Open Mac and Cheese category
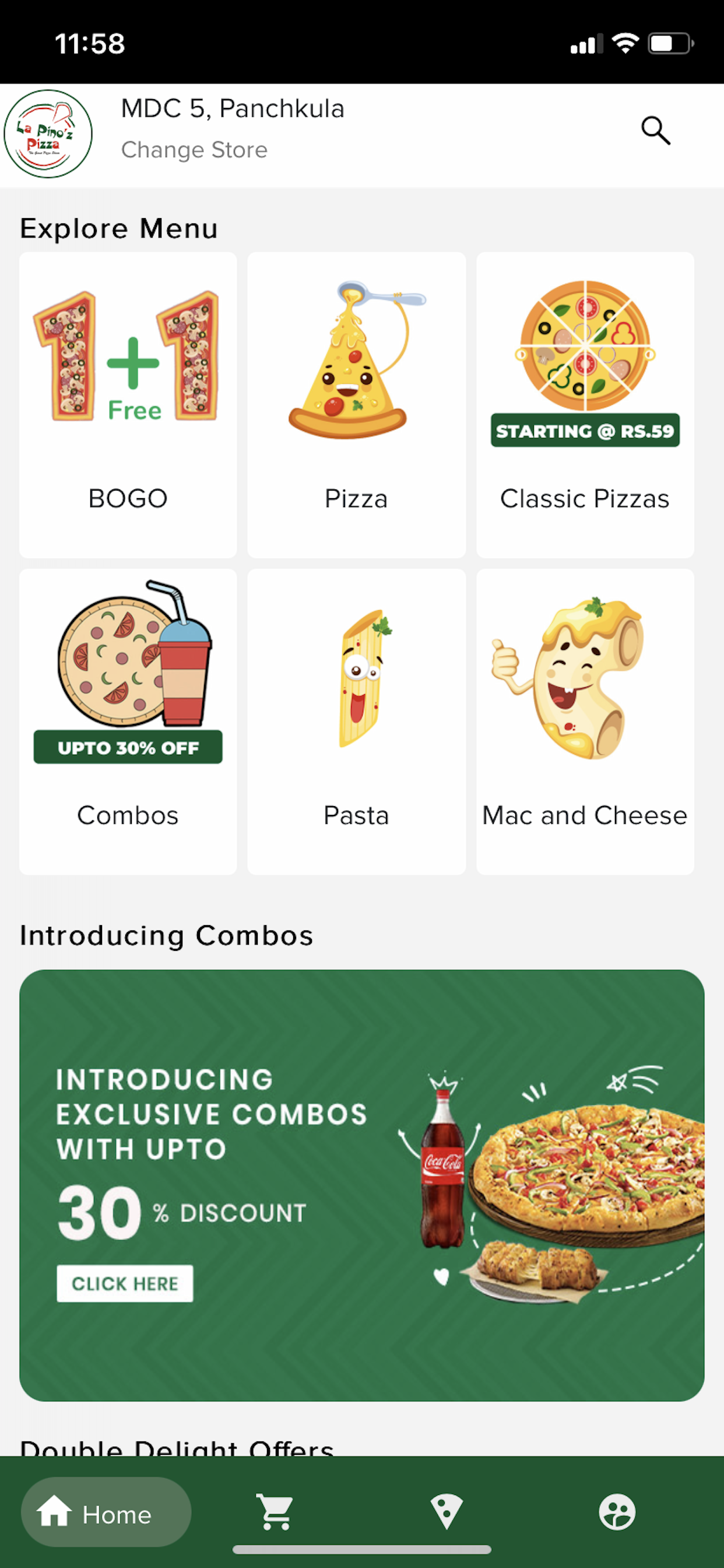724x1568 pixels. point(585,722)
